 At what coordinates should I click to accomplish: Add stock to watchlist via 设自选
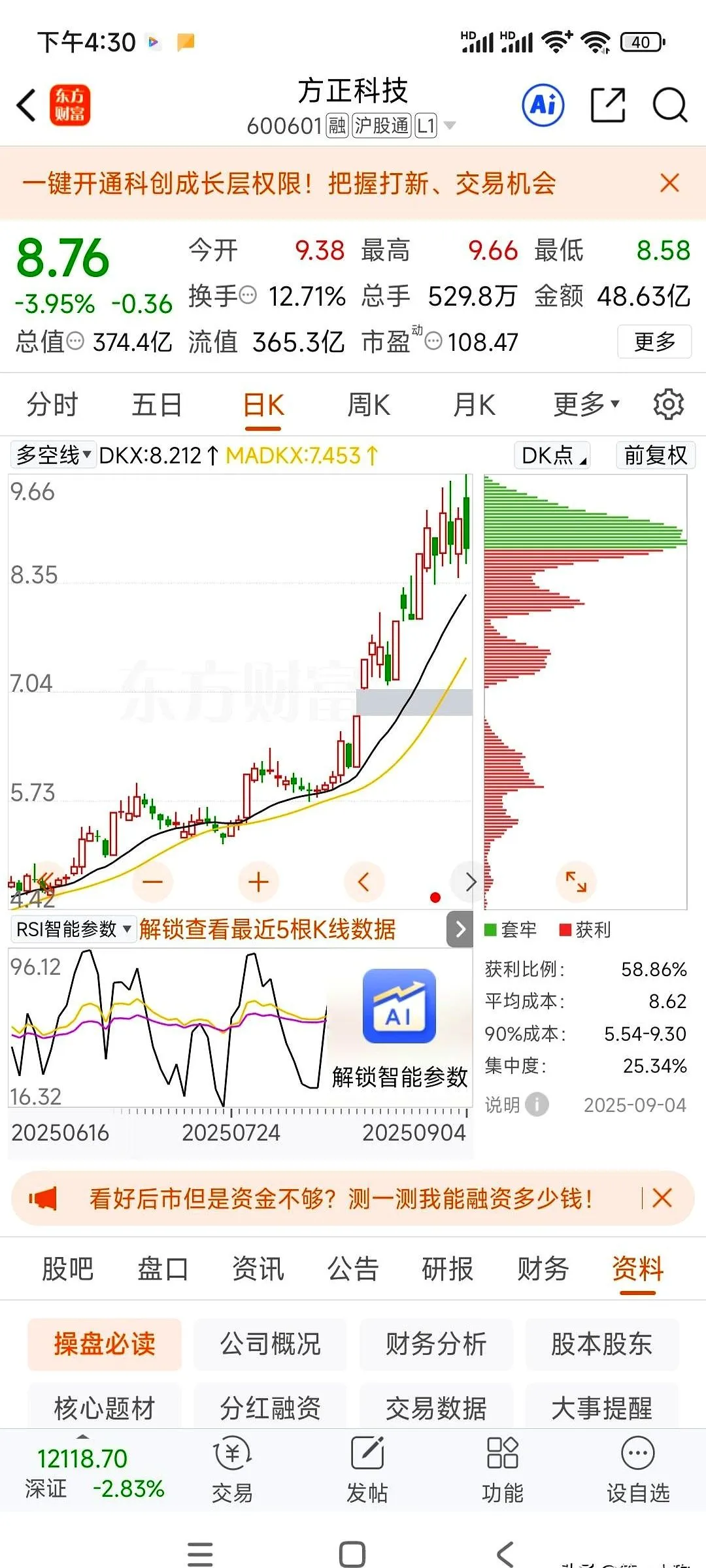[638, 1470]
